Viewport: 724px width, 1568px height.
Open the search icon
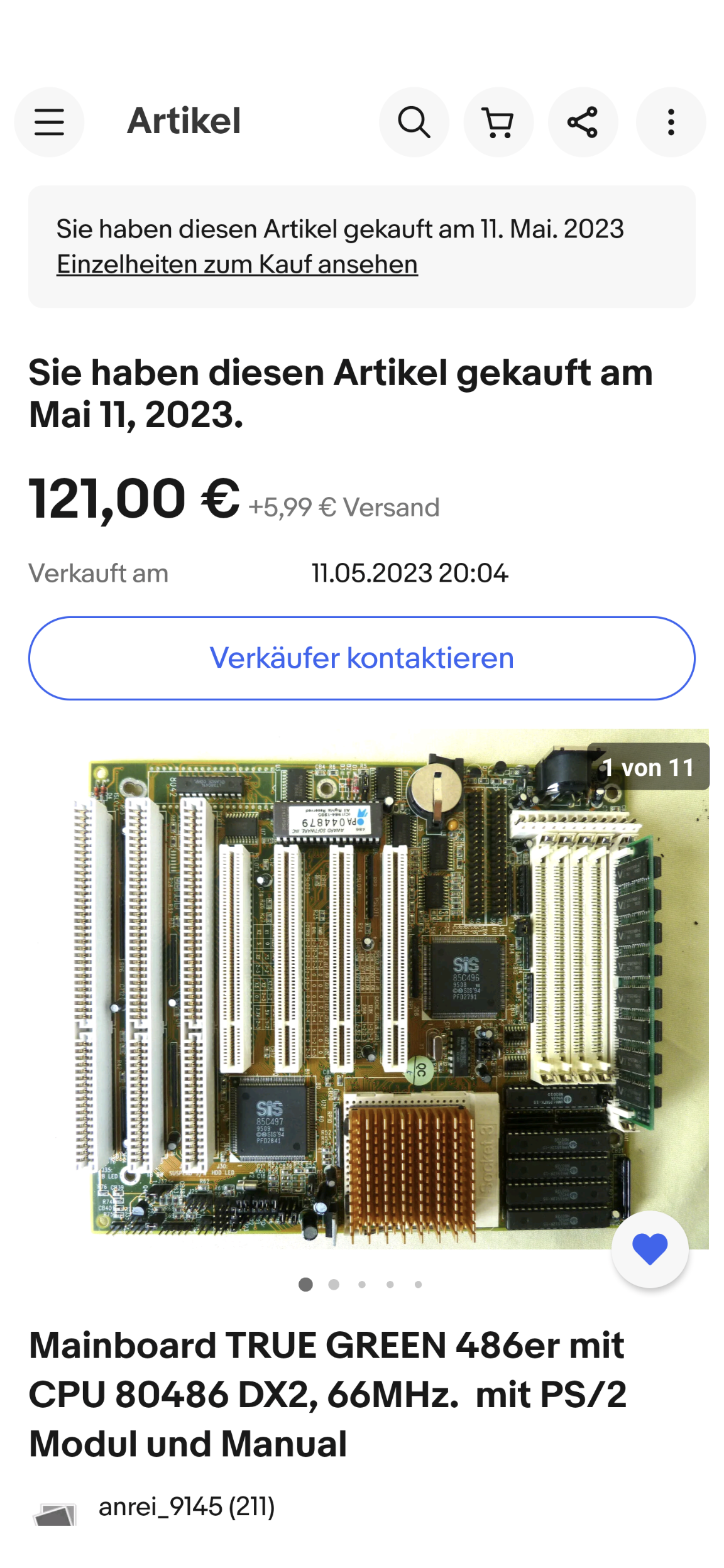[x=414, y=122]
